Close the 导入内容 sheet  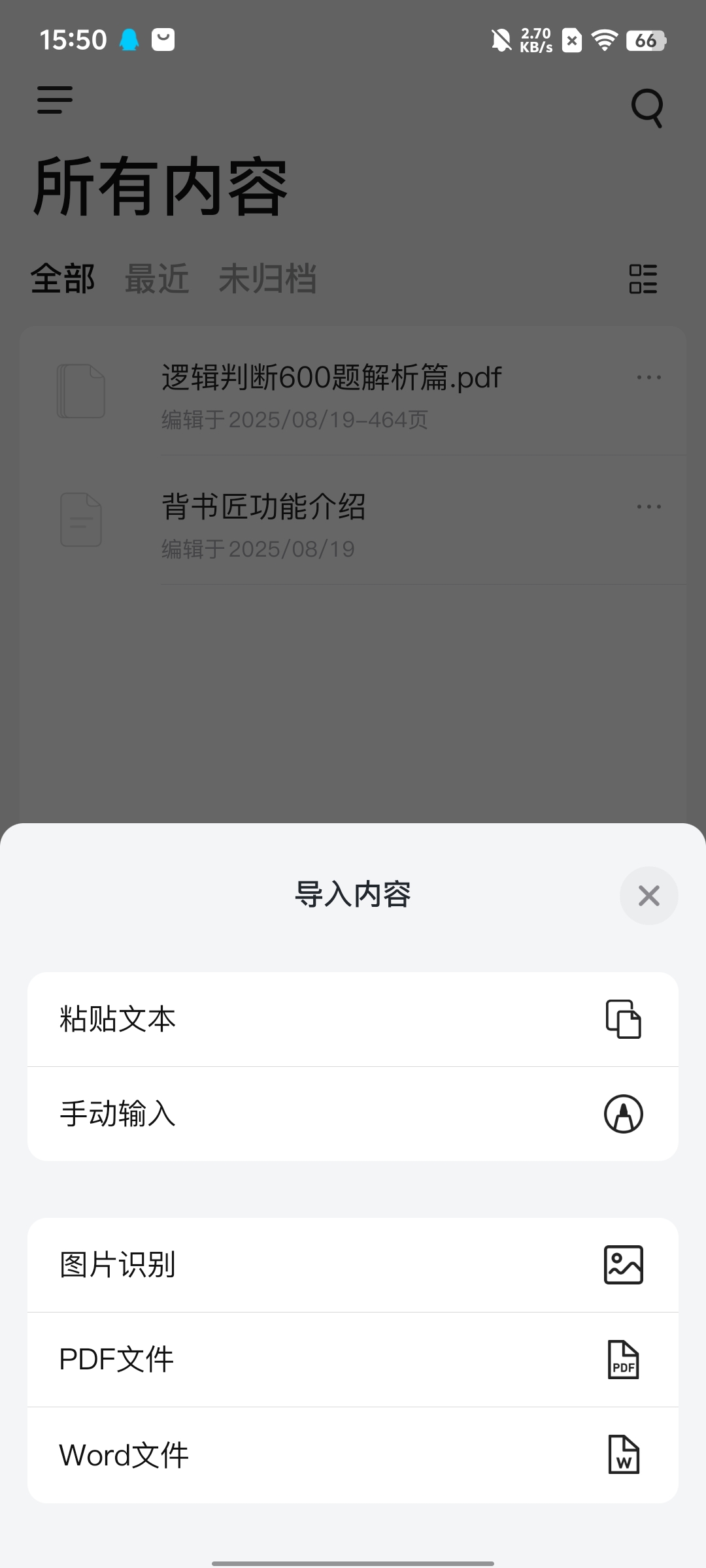[648, 896]
